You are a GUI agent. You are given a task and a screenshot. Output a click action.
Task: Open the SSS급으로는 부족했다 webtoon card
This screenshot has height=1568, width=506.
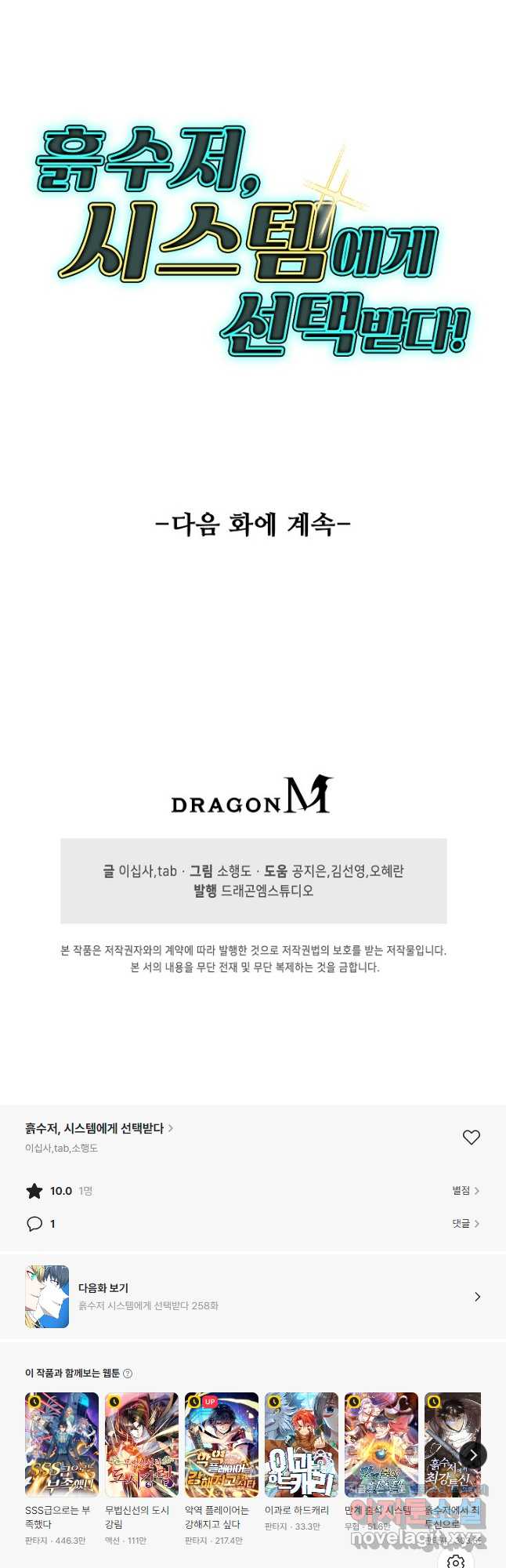(x=62, y=1445)
